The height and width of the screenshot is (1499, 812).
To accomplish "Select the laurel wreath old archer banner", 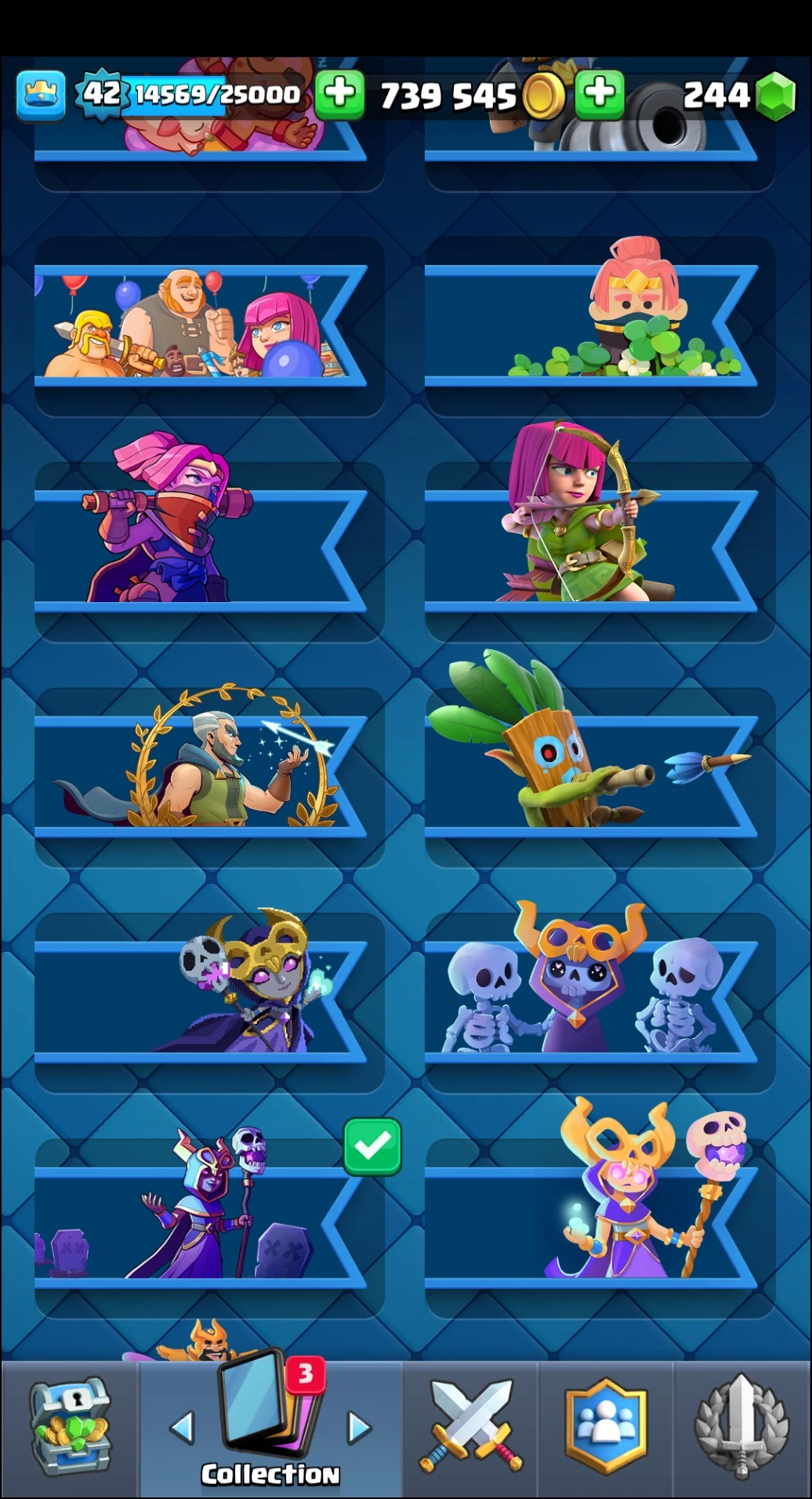I will [200, 775].
